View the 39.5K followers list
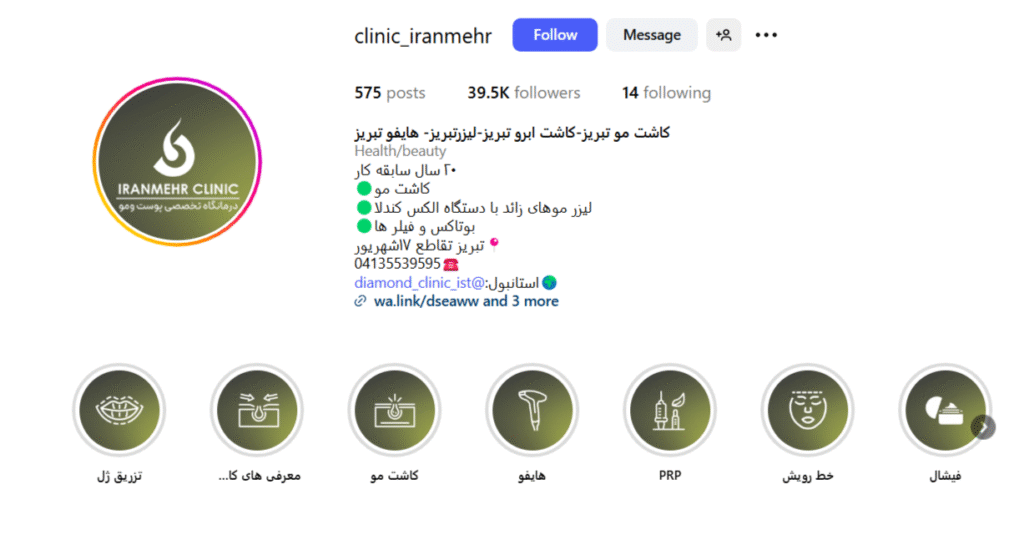Screen dimensions: 1024x535 coord(523,93)
